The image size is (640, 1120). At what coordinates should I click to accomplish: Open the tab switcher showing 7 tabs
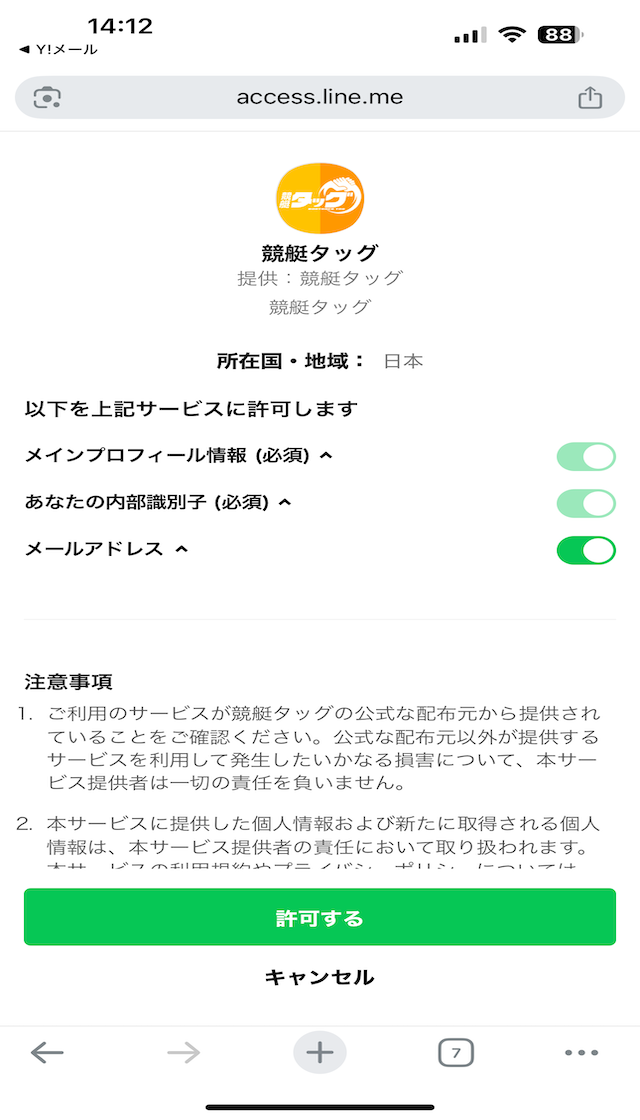tap(456, 1052)
